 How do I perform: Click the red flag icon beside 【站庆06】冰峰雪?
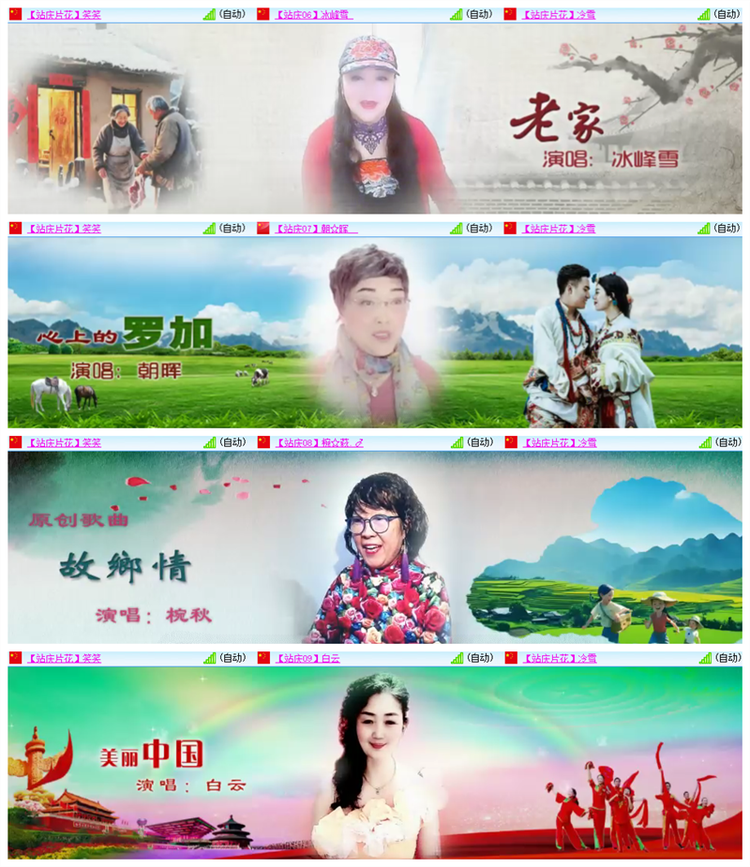pos(262,12)
